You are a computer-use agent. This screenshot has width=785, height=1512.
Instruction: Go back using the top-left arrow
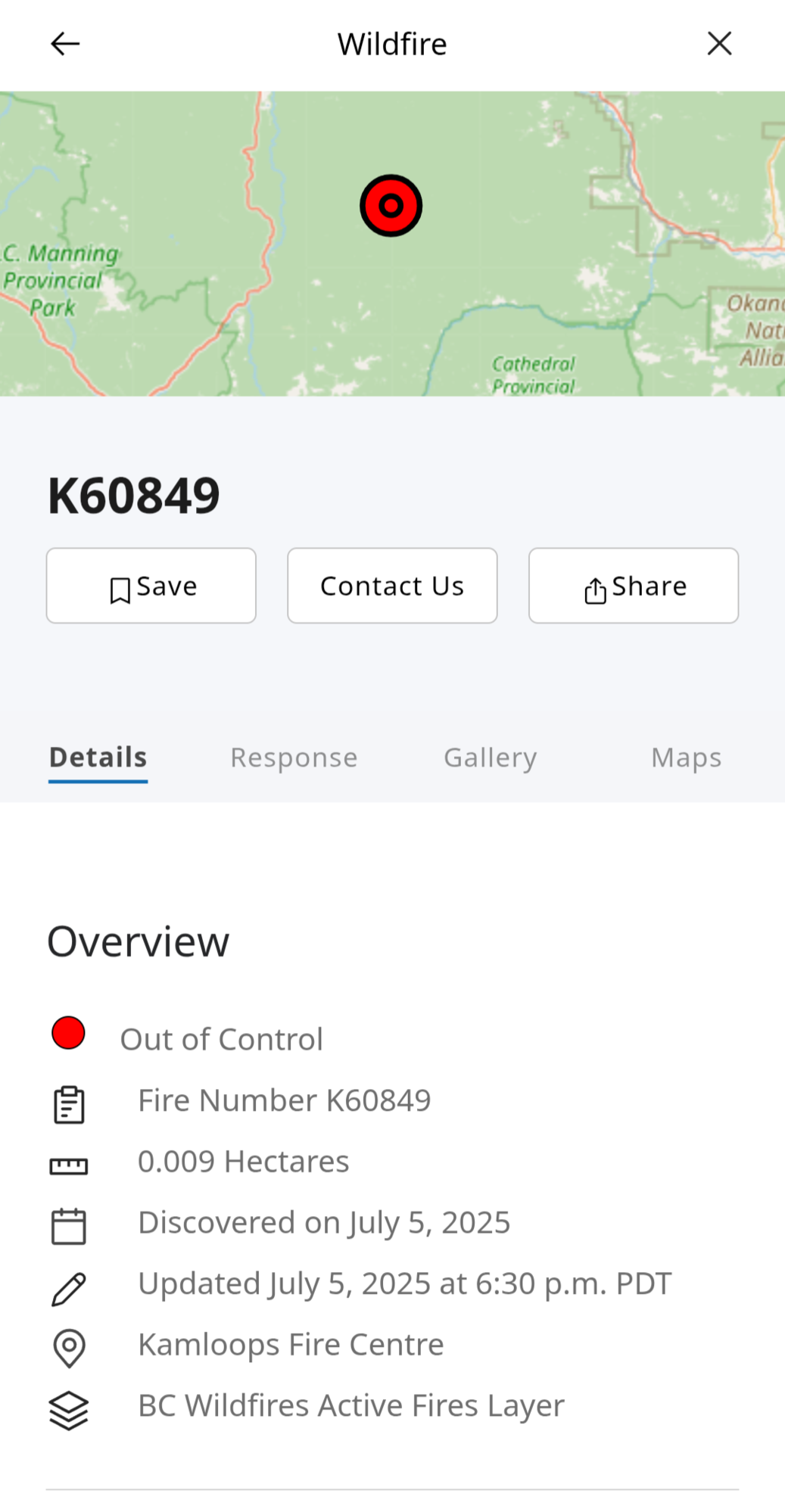pos(65,44)
